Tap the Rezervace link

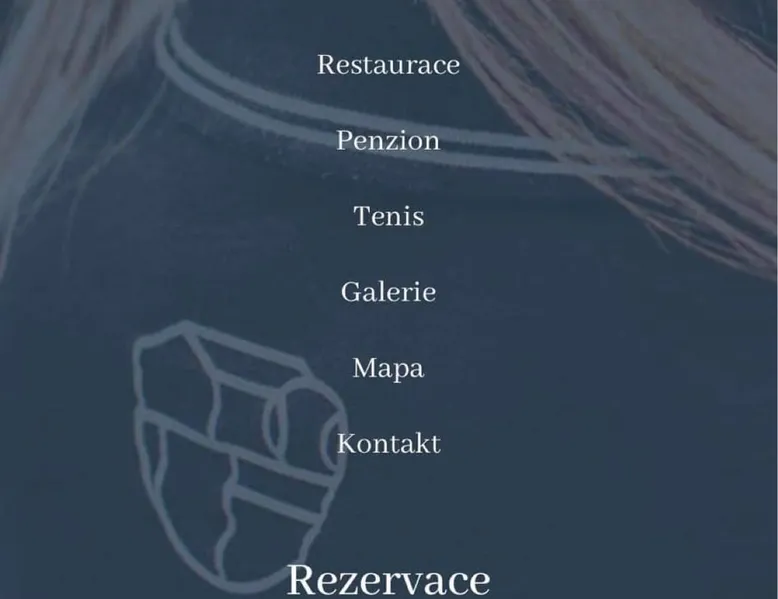coord(388,580)
